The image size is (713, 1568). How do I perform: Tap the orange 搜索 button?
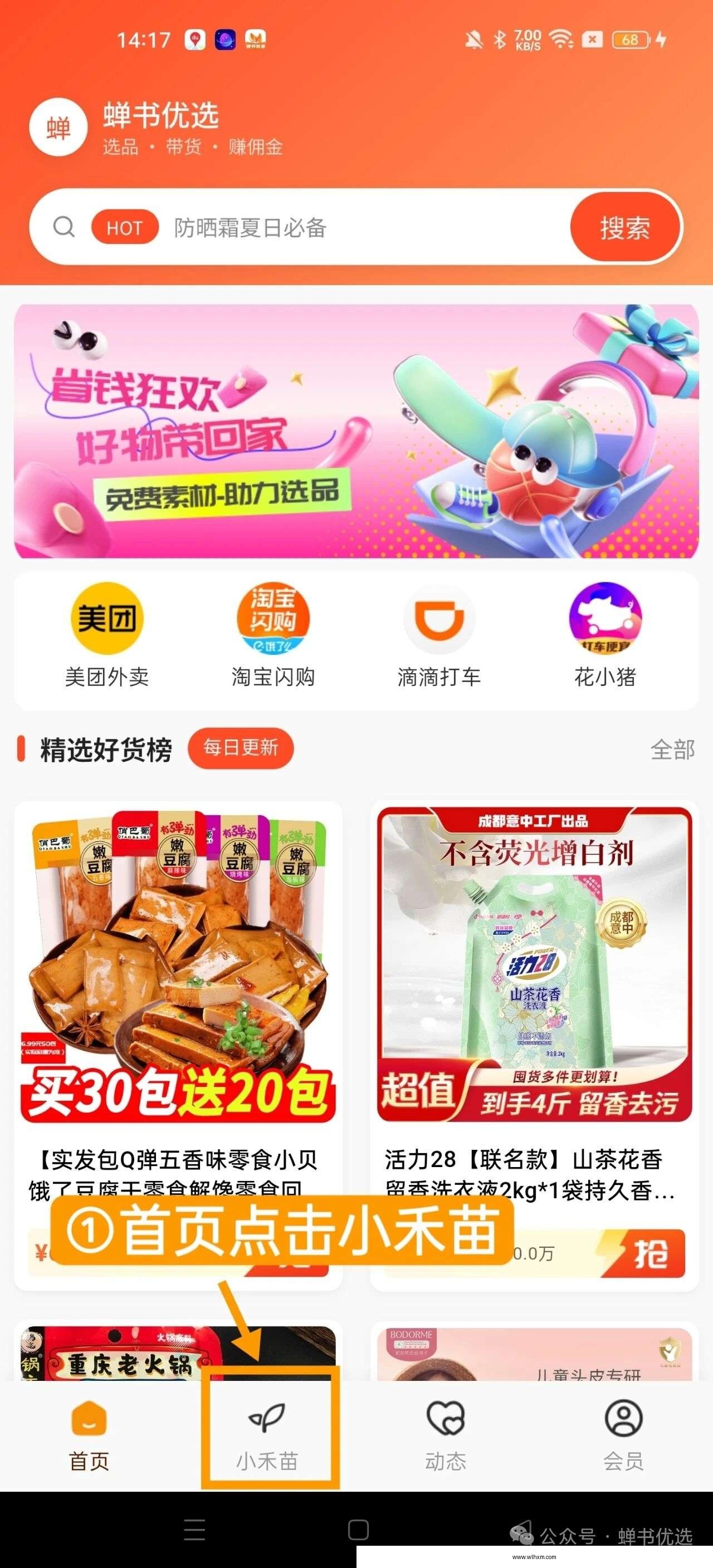click(x=625, y=228)
